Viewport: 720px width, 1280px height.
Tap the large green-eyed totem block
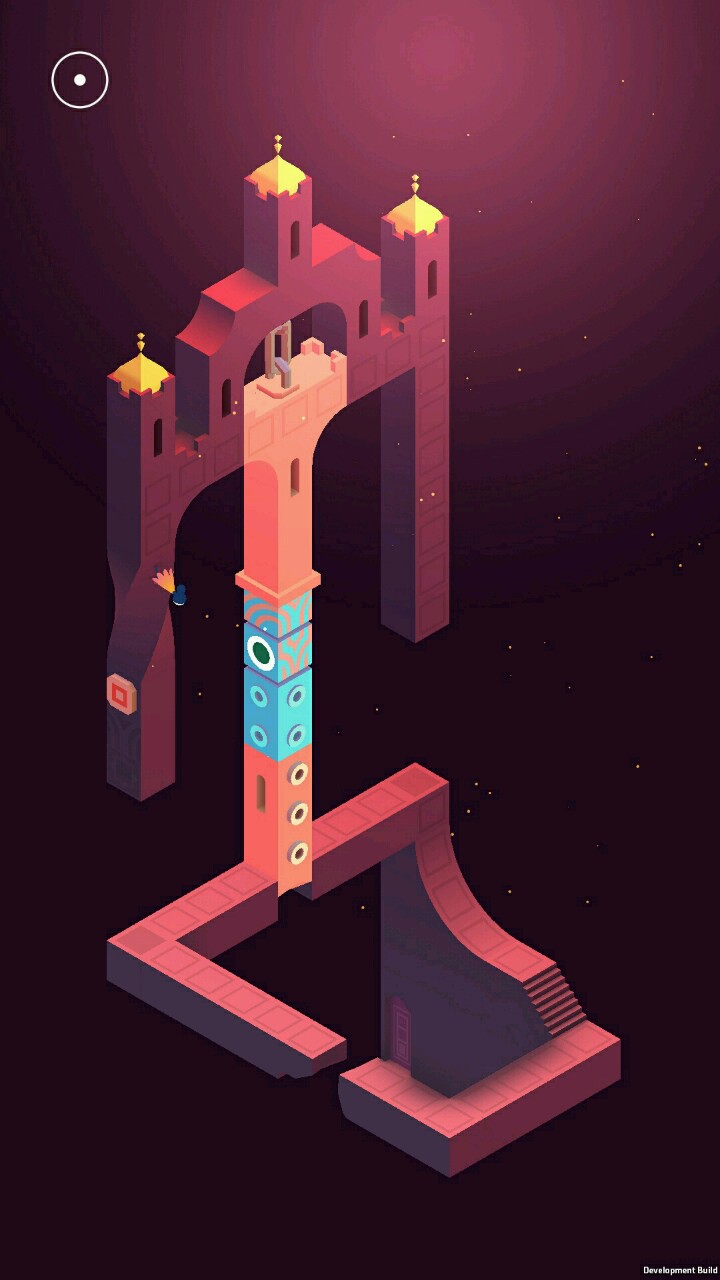(x=261, y=652)
